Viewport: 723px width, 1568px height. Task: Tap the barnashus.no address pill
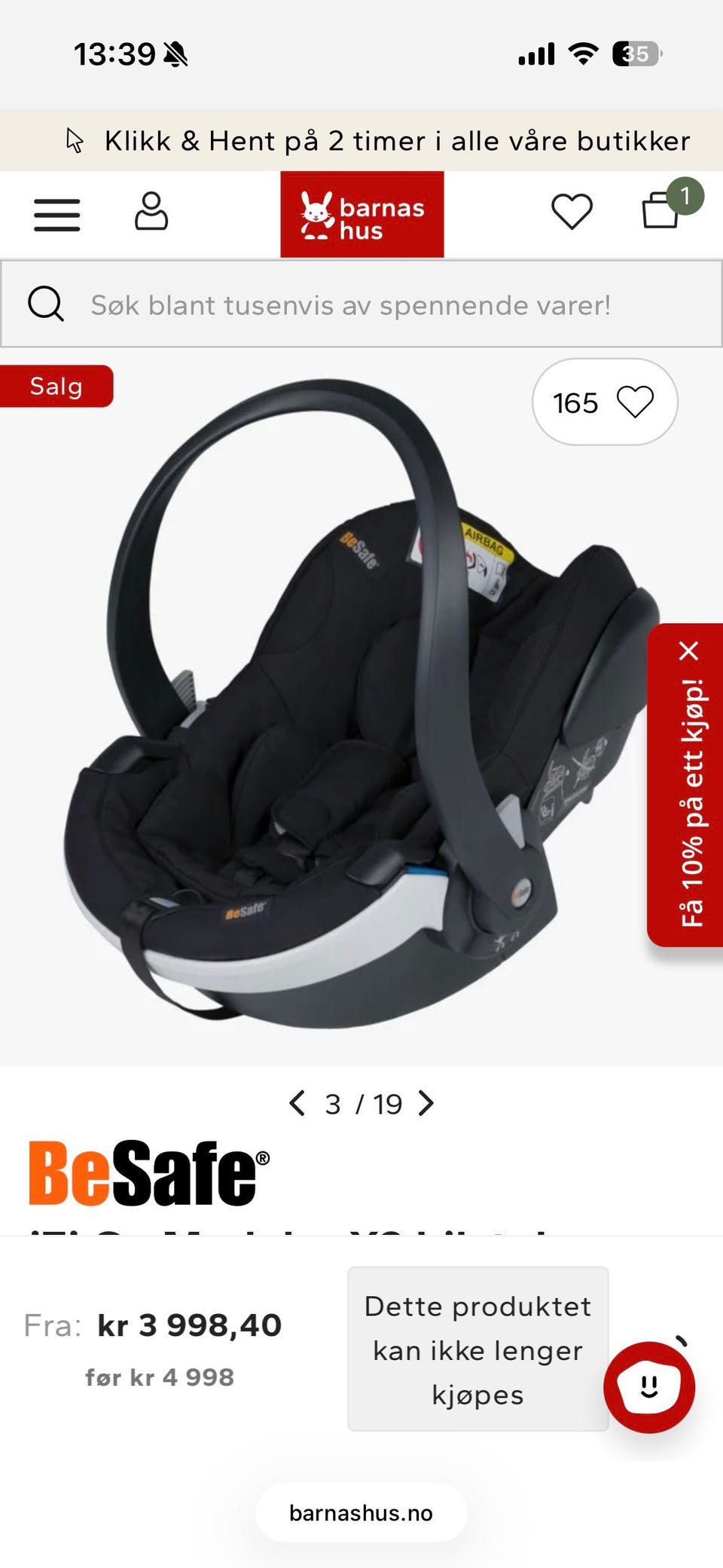coord(361,1513)
